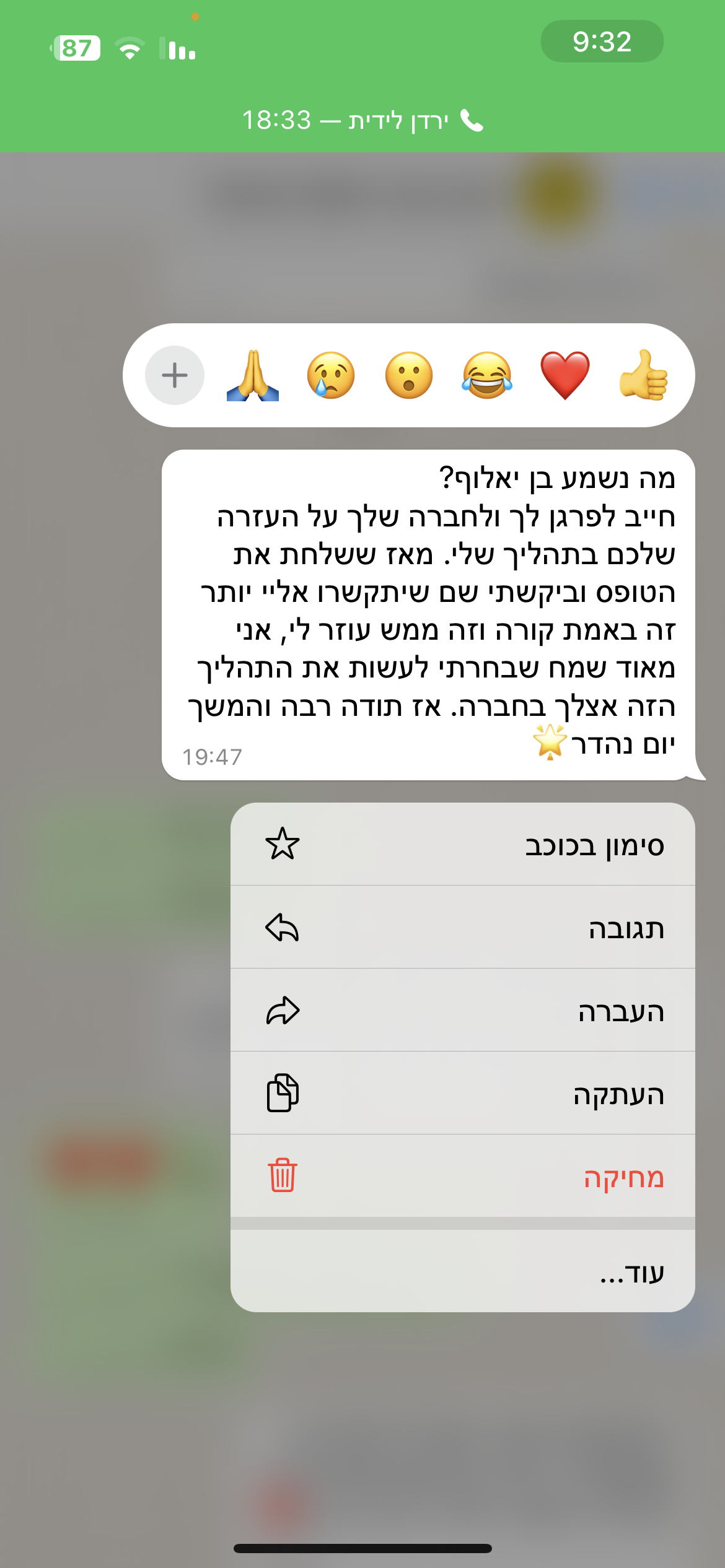React with the surprised face emoji
The height and width of the screenshot is (1568, 725).
408,375
